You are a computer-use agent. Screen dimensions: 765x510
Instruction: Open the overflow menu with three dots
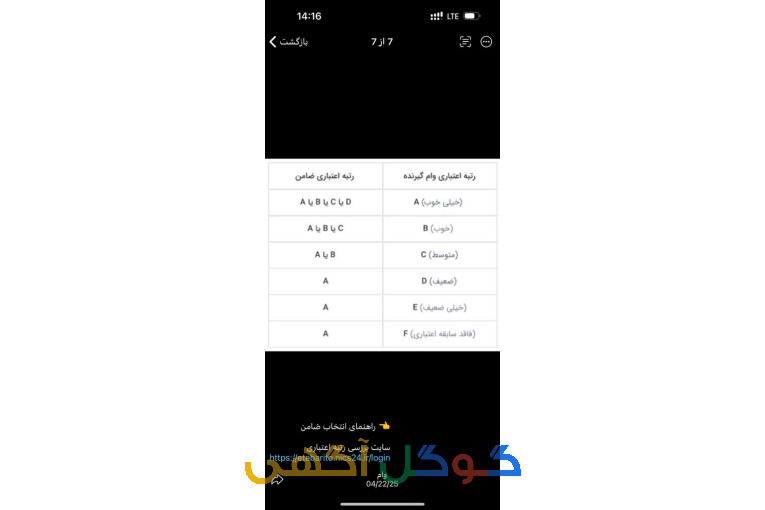coord(487,42)
